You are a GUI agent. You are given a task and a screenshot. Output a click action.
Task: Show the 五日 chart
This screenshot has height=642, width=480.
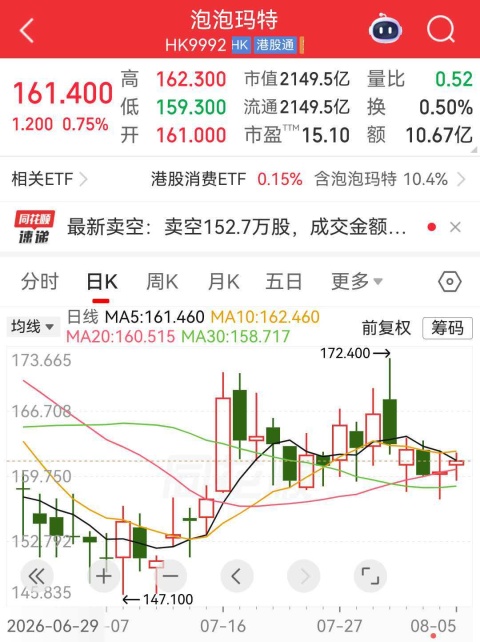(284, 282)
